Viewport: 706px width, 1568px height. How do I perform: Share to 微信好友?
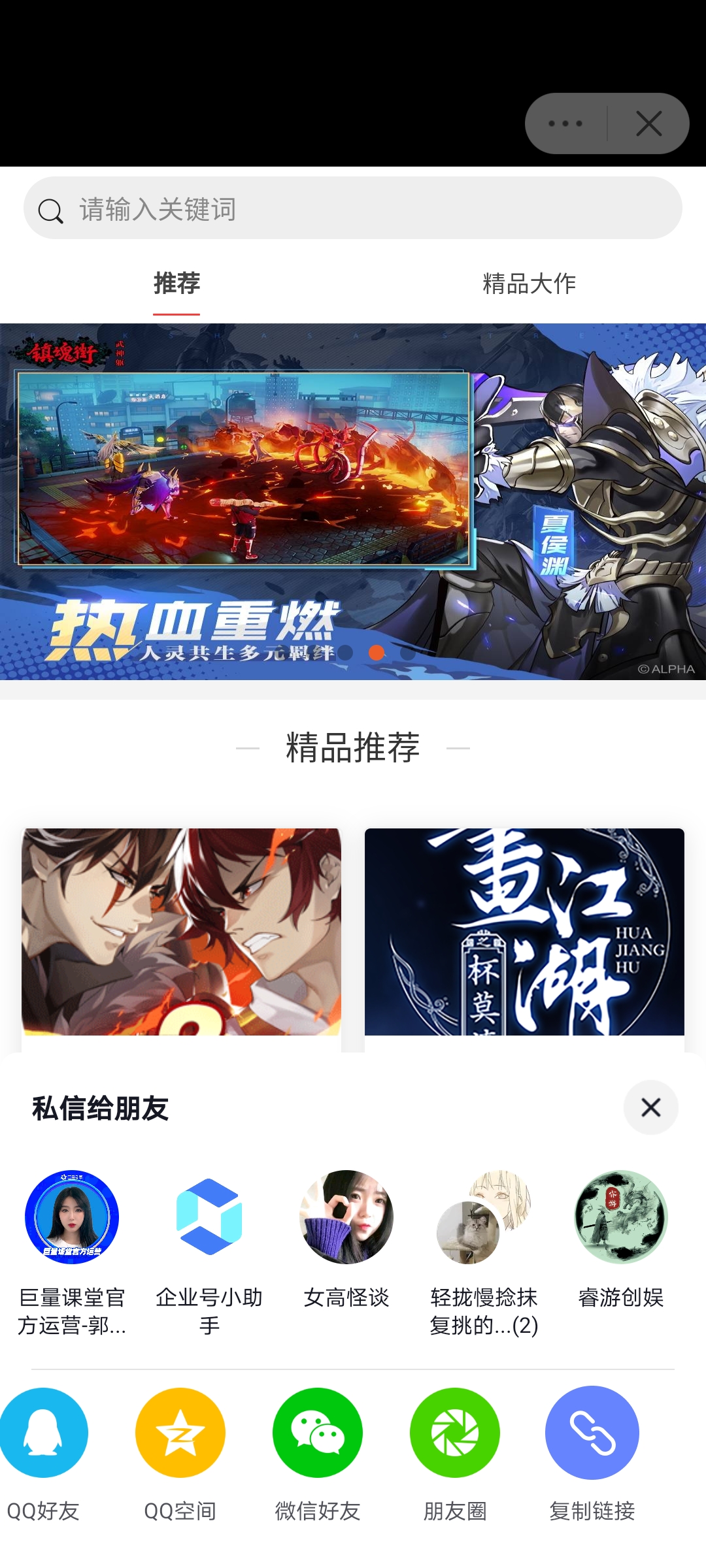(318, 1433)
